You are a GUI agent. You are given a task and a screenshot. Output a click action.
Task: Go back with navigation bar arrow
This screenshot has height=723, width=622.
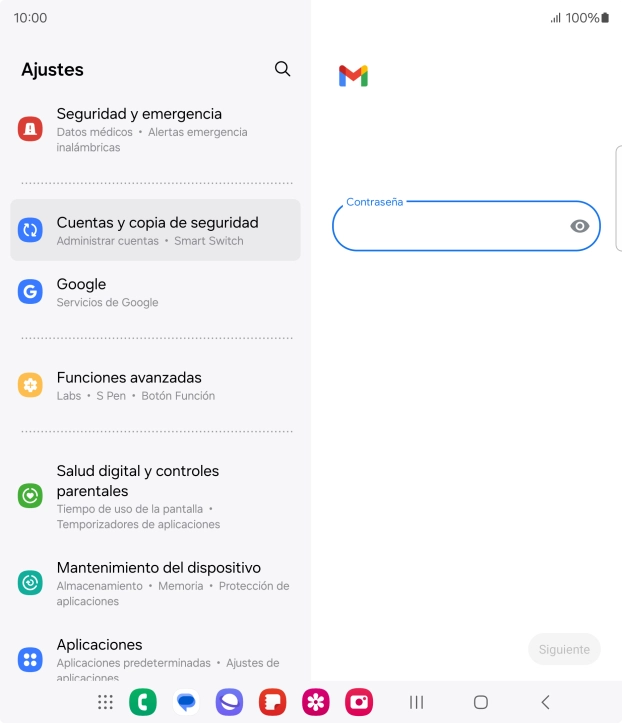tap(545, 702)
